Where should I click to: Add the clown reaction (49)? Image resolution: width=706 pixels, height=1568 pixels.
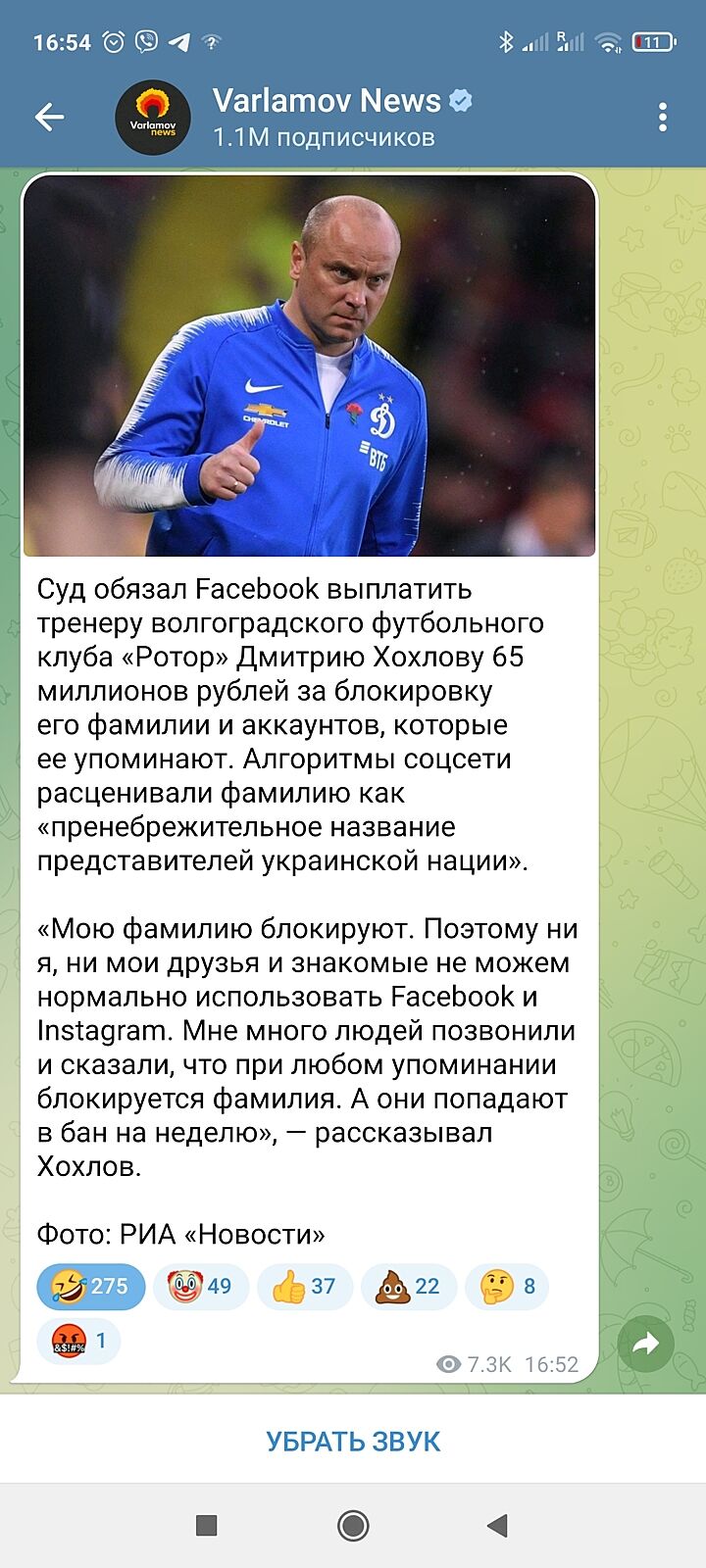[200, 1287]
